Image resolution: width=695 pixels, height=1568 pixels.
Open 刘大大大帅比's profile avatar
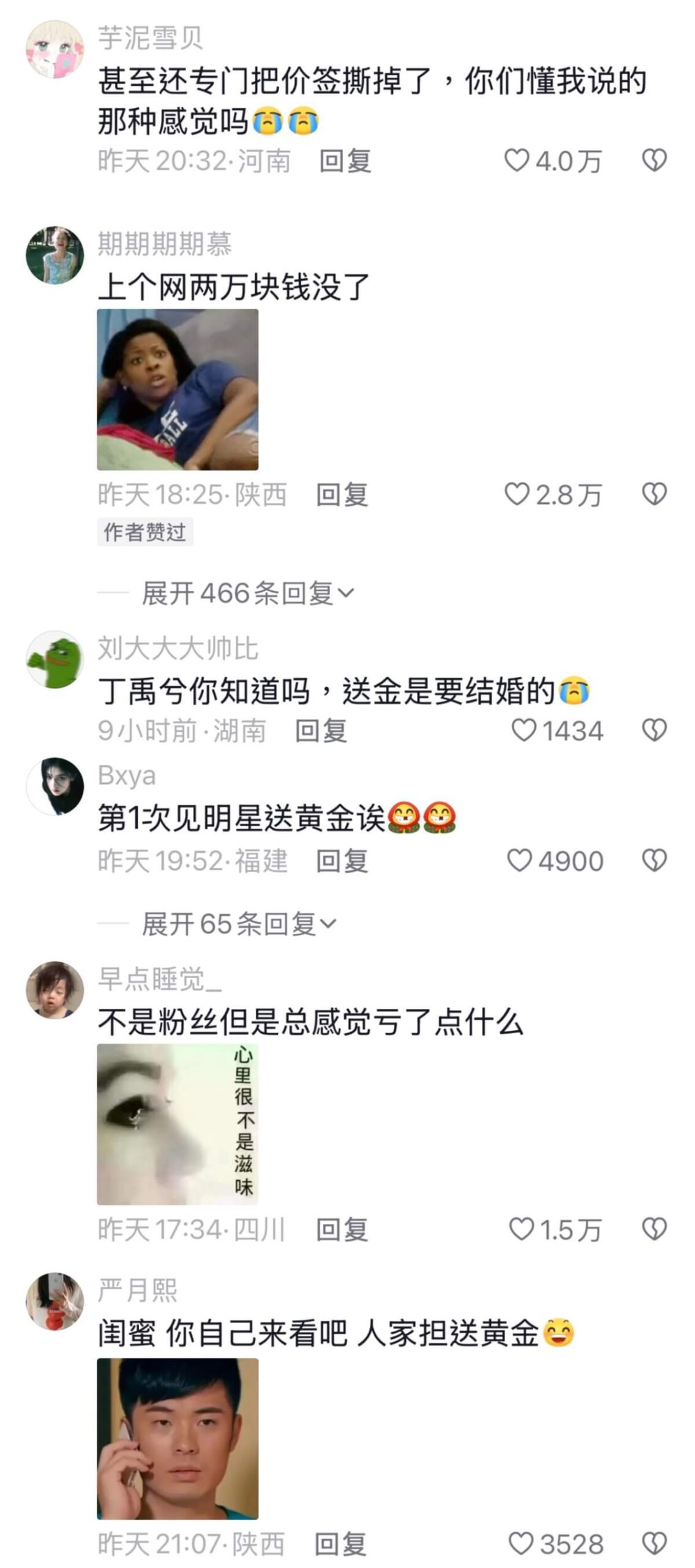(x=54, y=660)
